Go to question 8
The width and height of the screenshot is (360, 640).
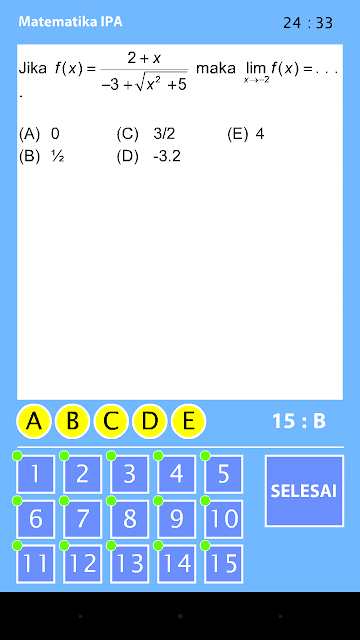pos(129,519)
